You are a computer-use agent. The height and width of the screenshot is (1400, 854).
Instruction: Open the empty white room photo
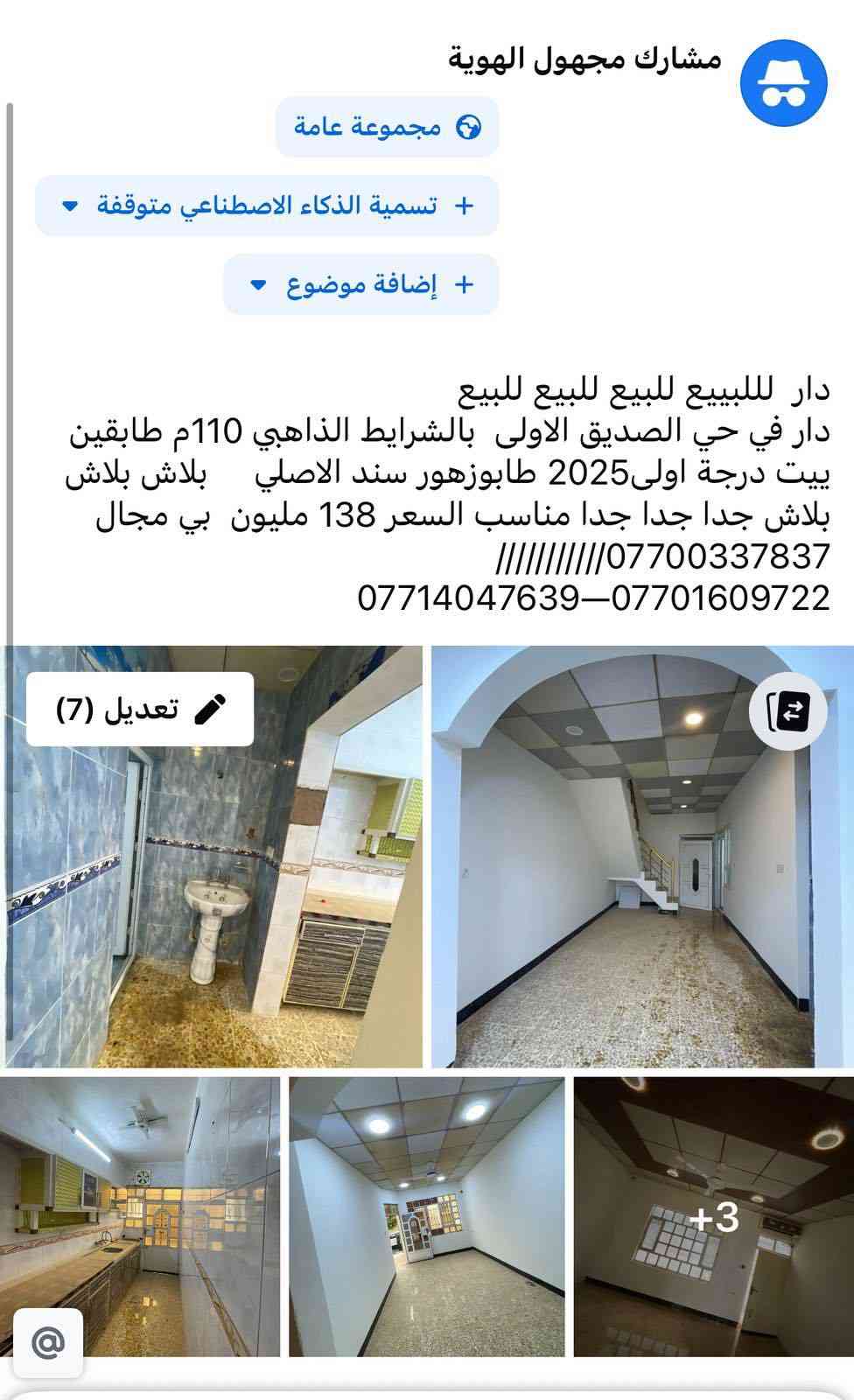427,1216
